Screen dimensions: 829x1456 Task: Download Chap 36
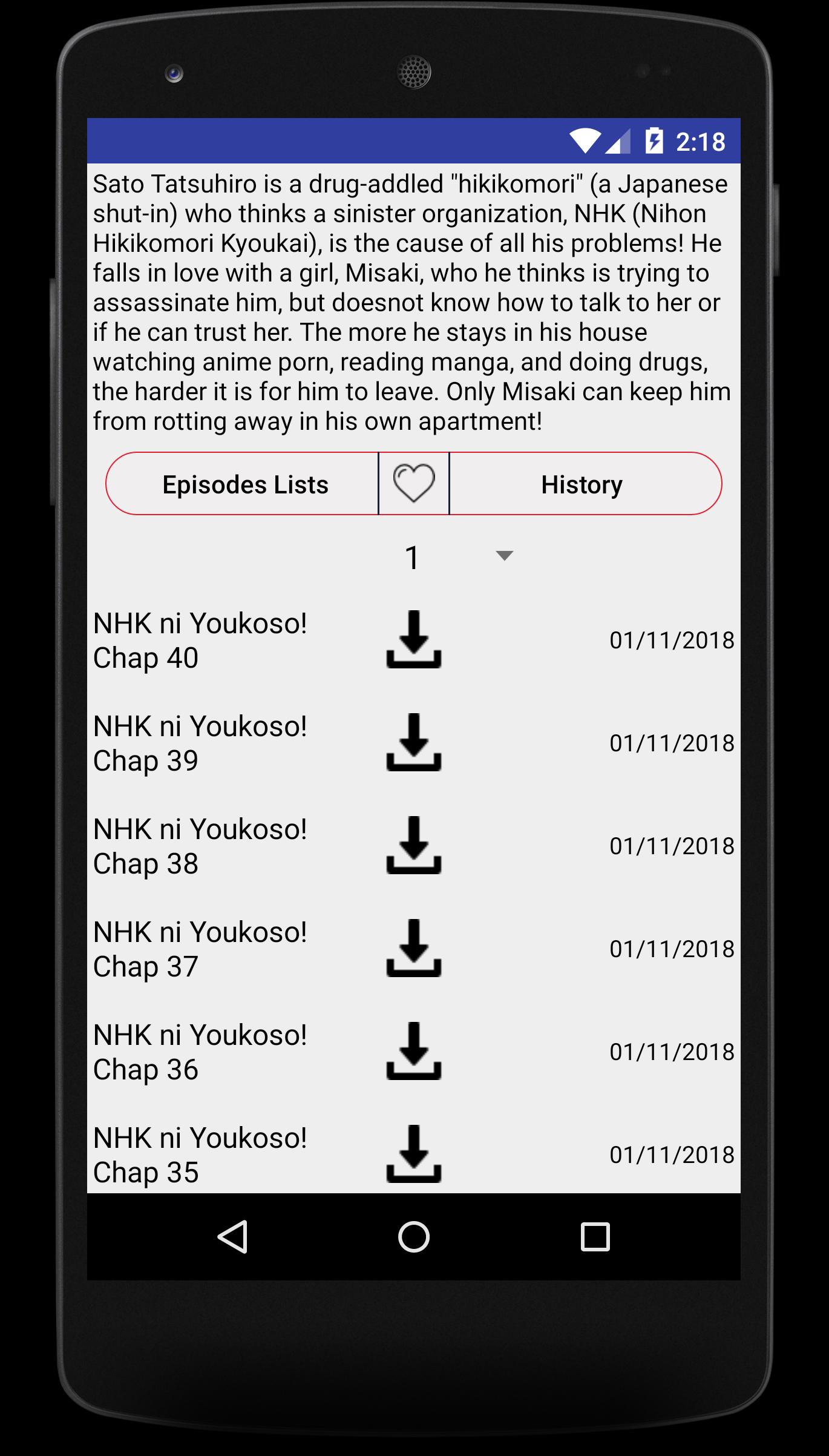pyautogui.click(x=414, y=1052)
